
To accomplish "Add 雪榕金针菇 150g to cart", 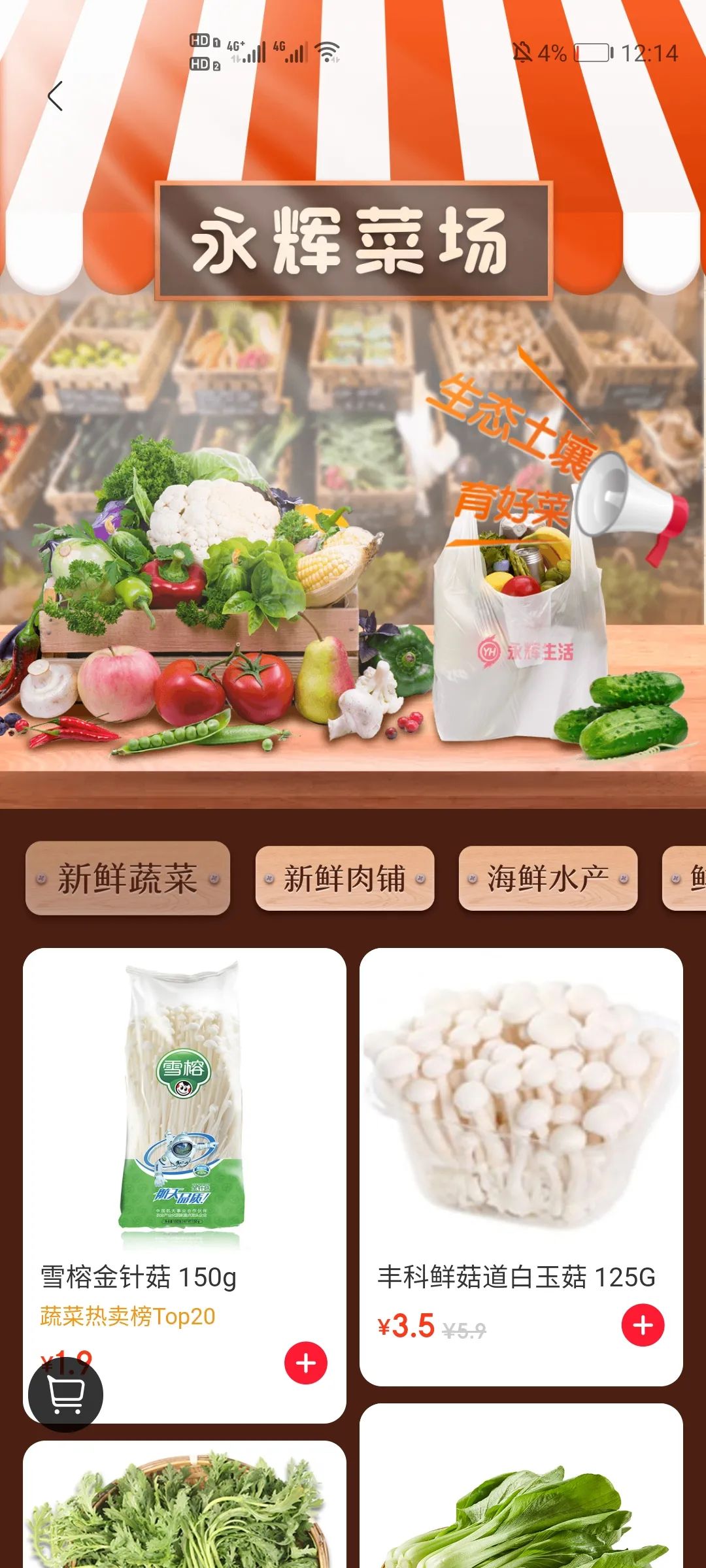I will click(x=305, y=1363).
